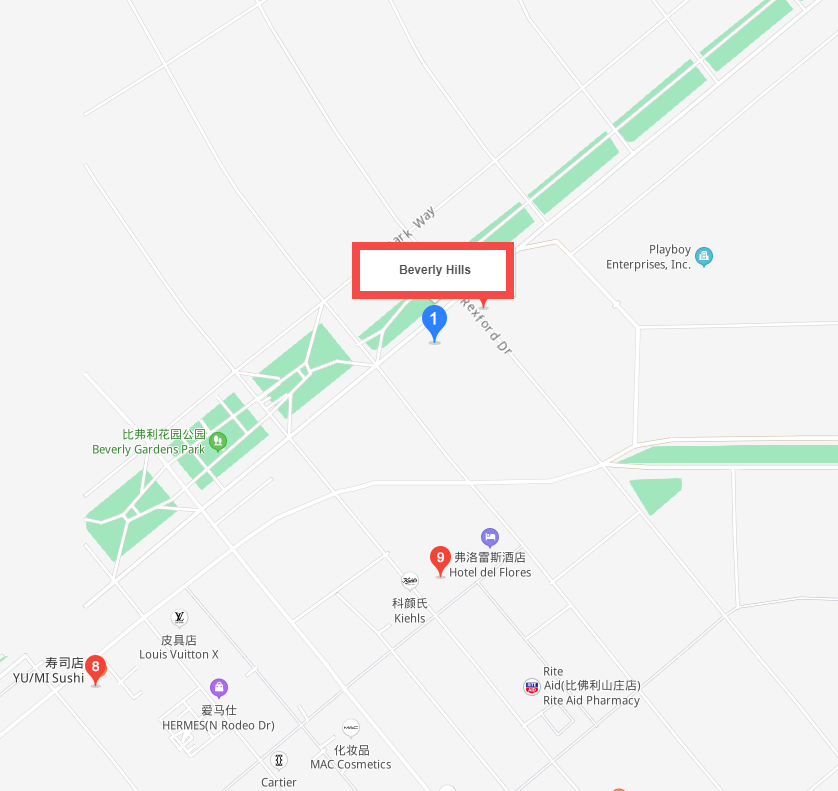Open the Rite Aid Pharmacy marker
Image resolution: width=838 pixels, height=791 pixels.
point(531,686)
